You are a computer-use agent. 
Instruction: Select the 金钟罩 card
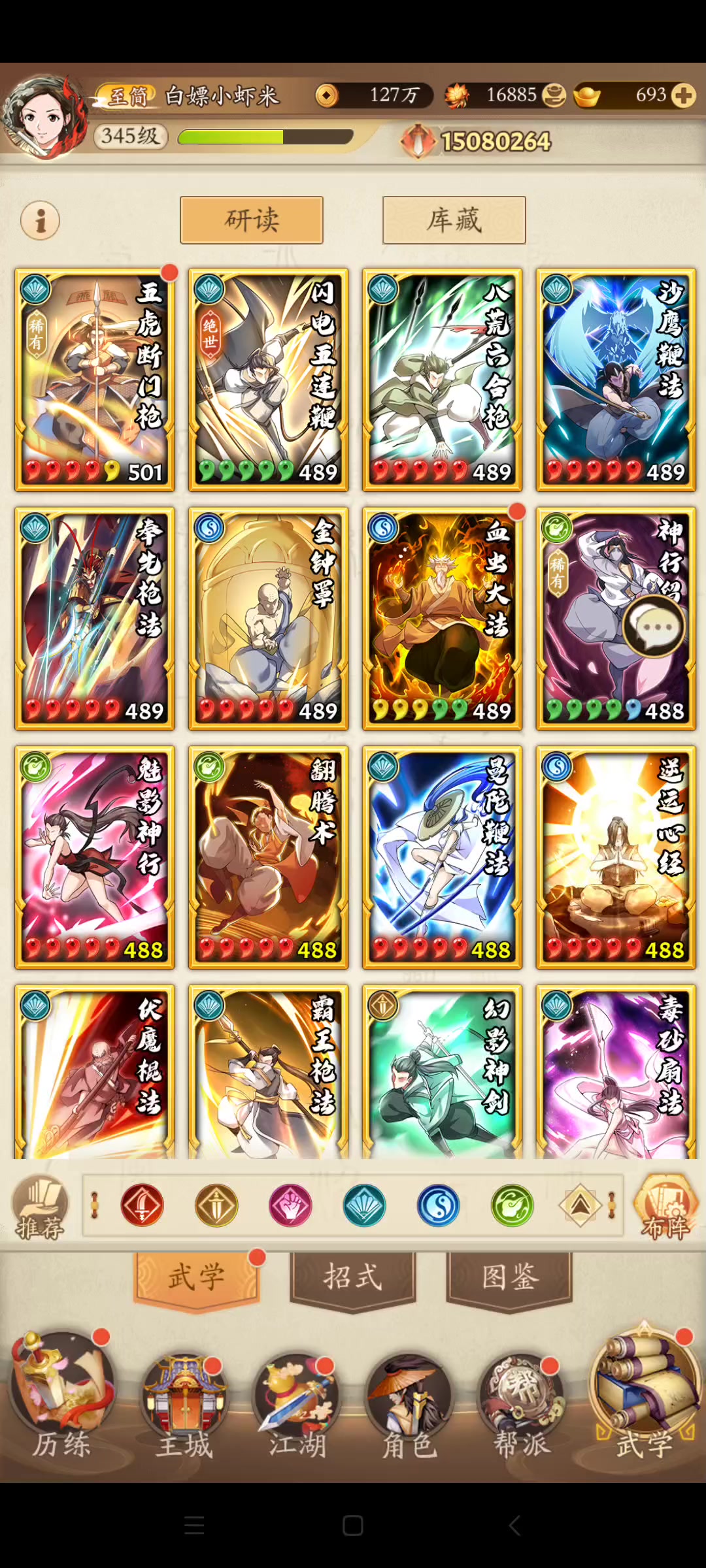point(269,618)
